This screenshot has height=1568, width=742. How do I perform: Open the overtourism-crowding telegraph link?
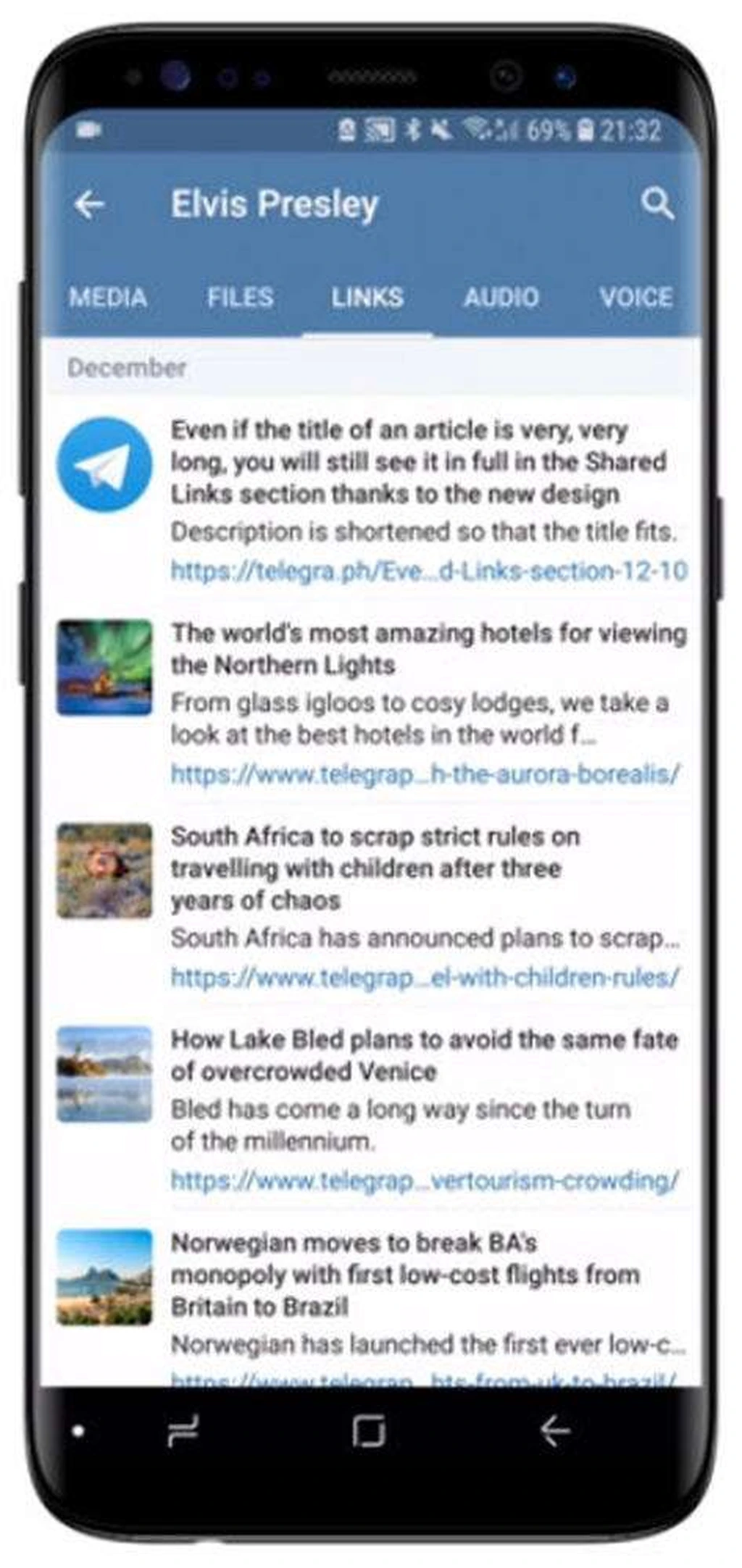pos(425,1181)
